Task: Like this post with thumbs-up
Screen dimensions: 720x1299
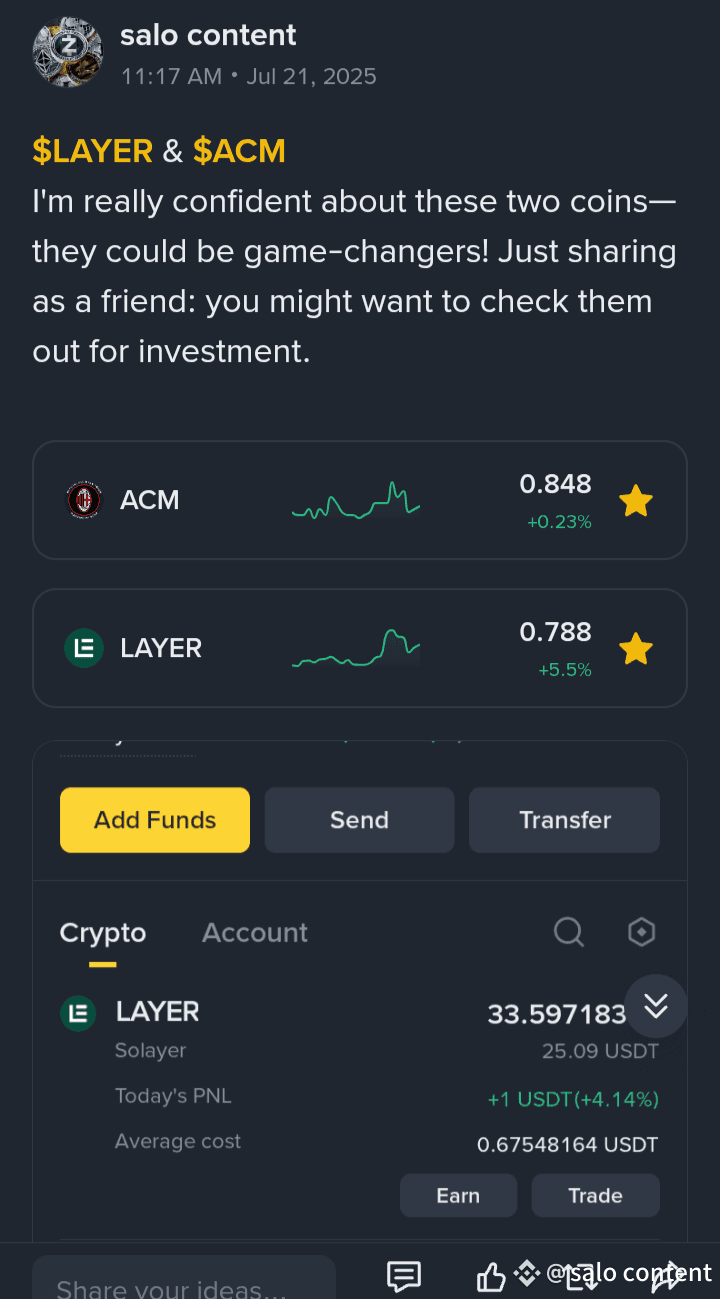Action: [491, 1276]
